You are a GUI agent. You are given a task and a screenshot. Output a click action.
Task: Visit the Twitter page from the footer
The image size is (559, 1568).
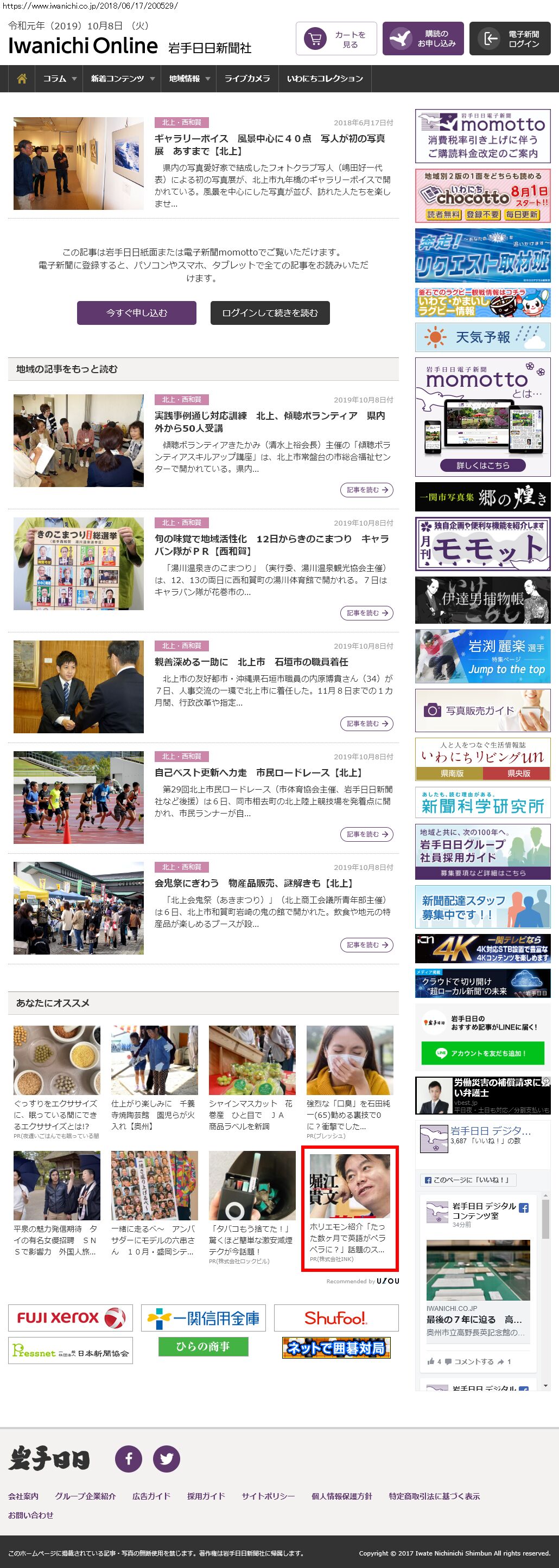coord(166,1458)
